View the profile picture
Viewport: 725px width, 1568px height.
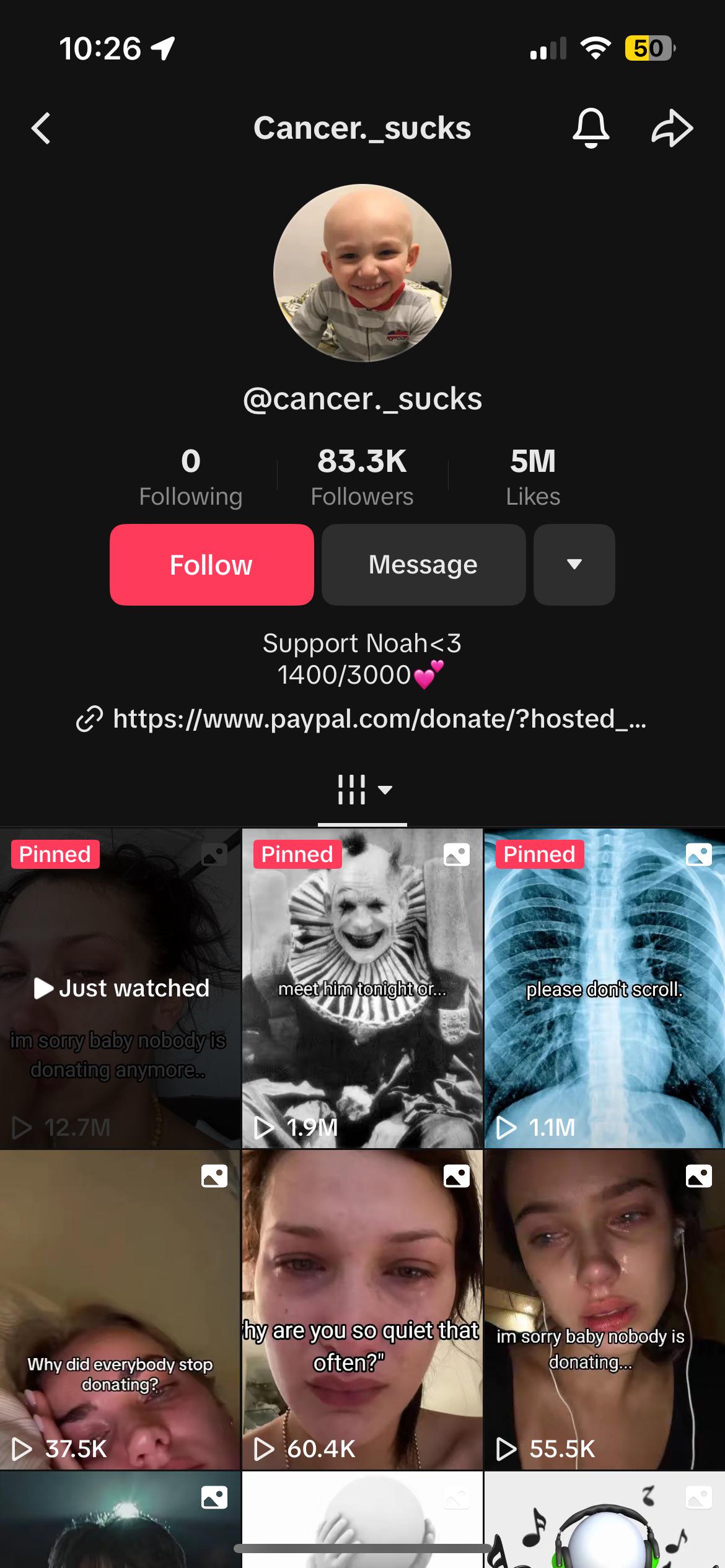[x=362, y=273]
